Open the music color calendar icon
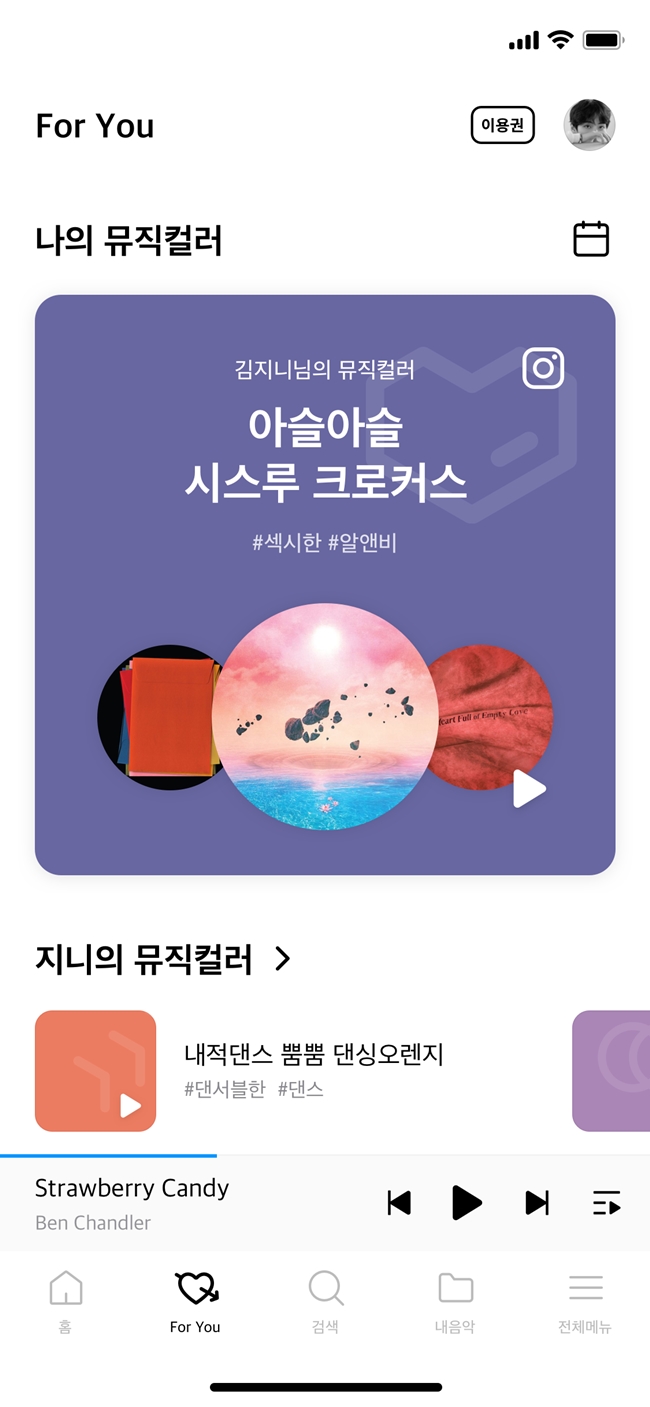 [591, 239]
